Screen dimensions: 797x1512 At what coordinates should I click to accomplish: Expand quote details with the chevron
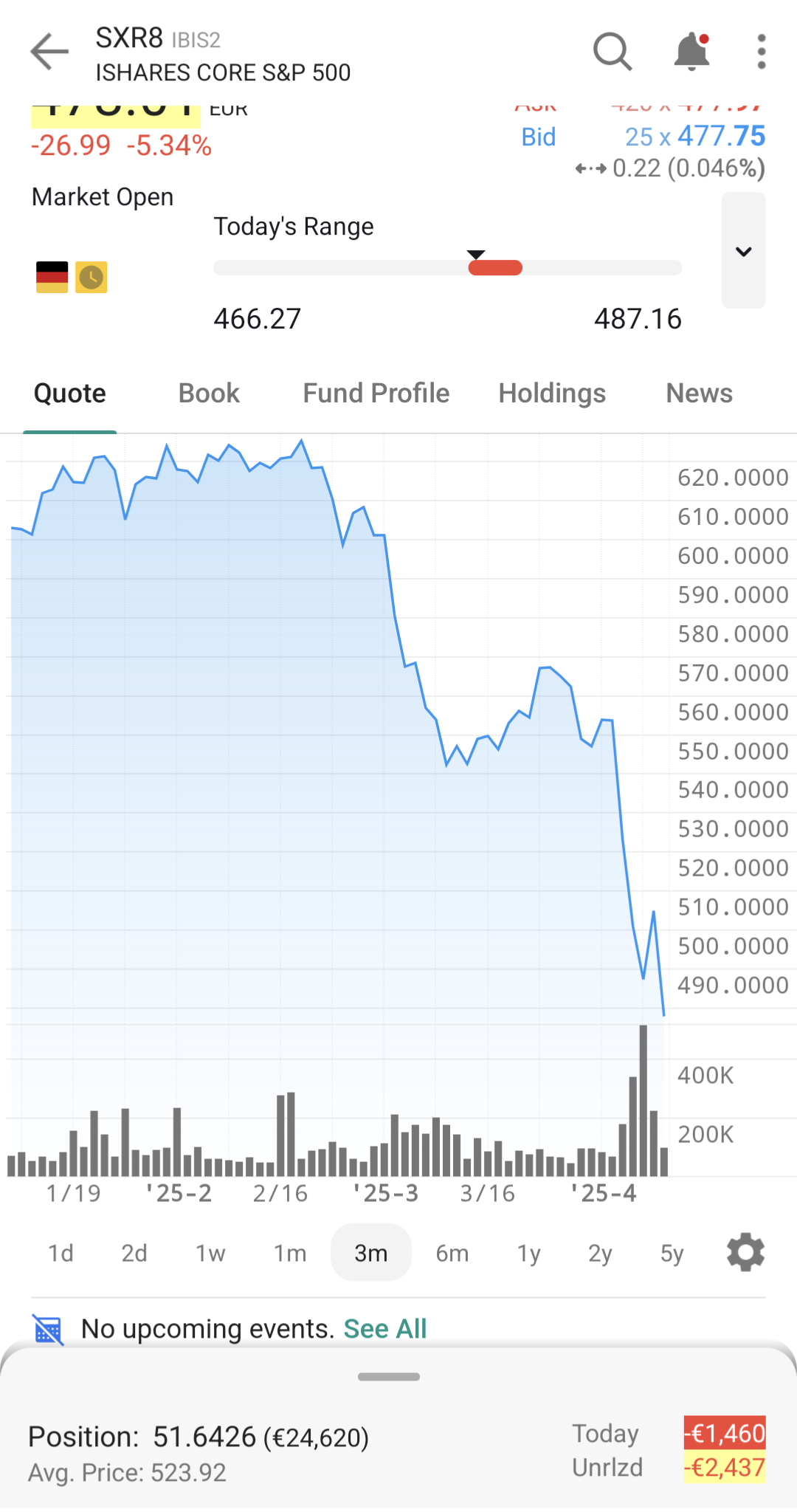[744, 251]
